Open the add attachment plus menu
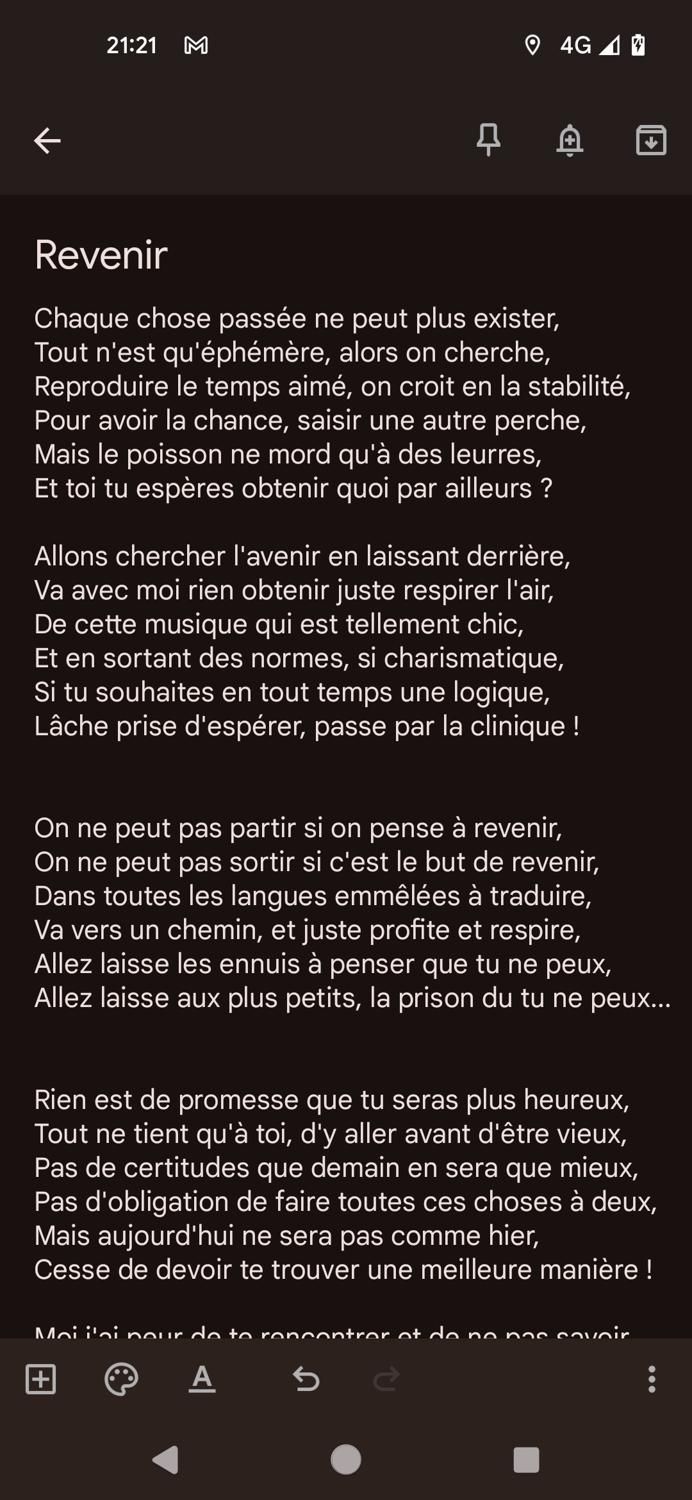This screenshot has width=692, height=1500. (x=40, y=1380)
